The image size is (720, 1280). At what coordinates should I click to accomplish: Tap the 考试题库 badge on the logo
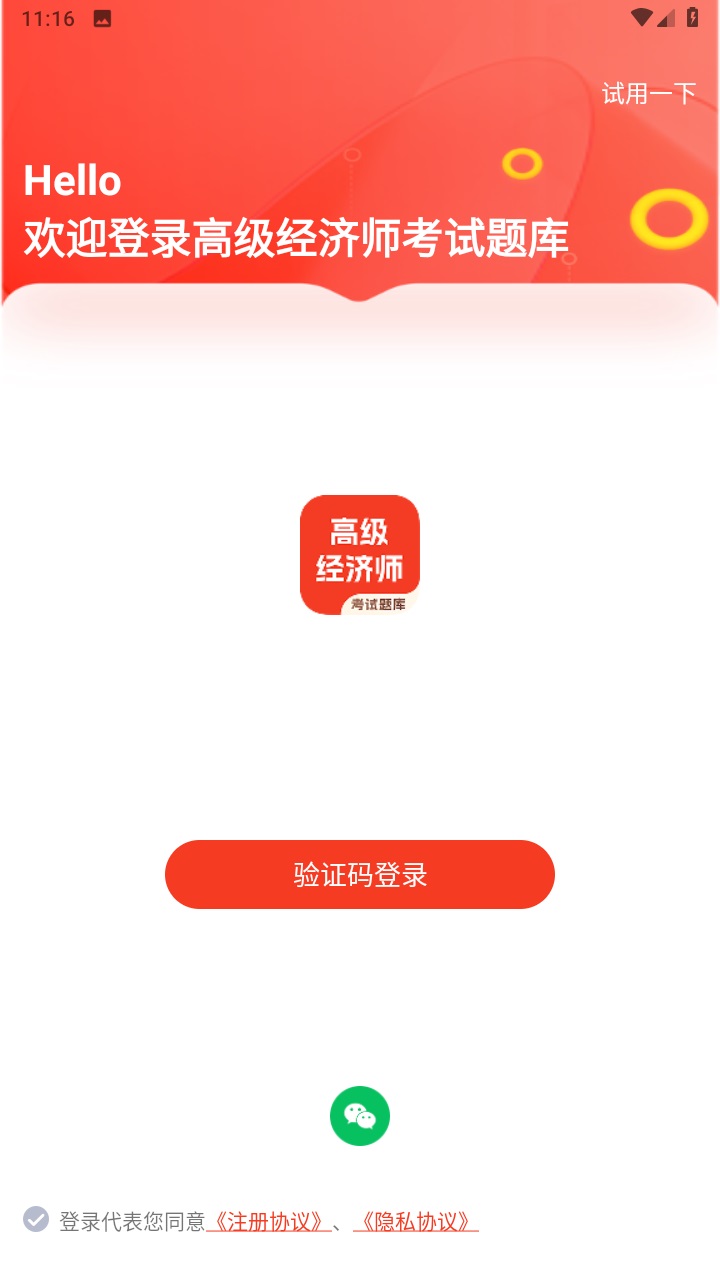tap(377, 604)
